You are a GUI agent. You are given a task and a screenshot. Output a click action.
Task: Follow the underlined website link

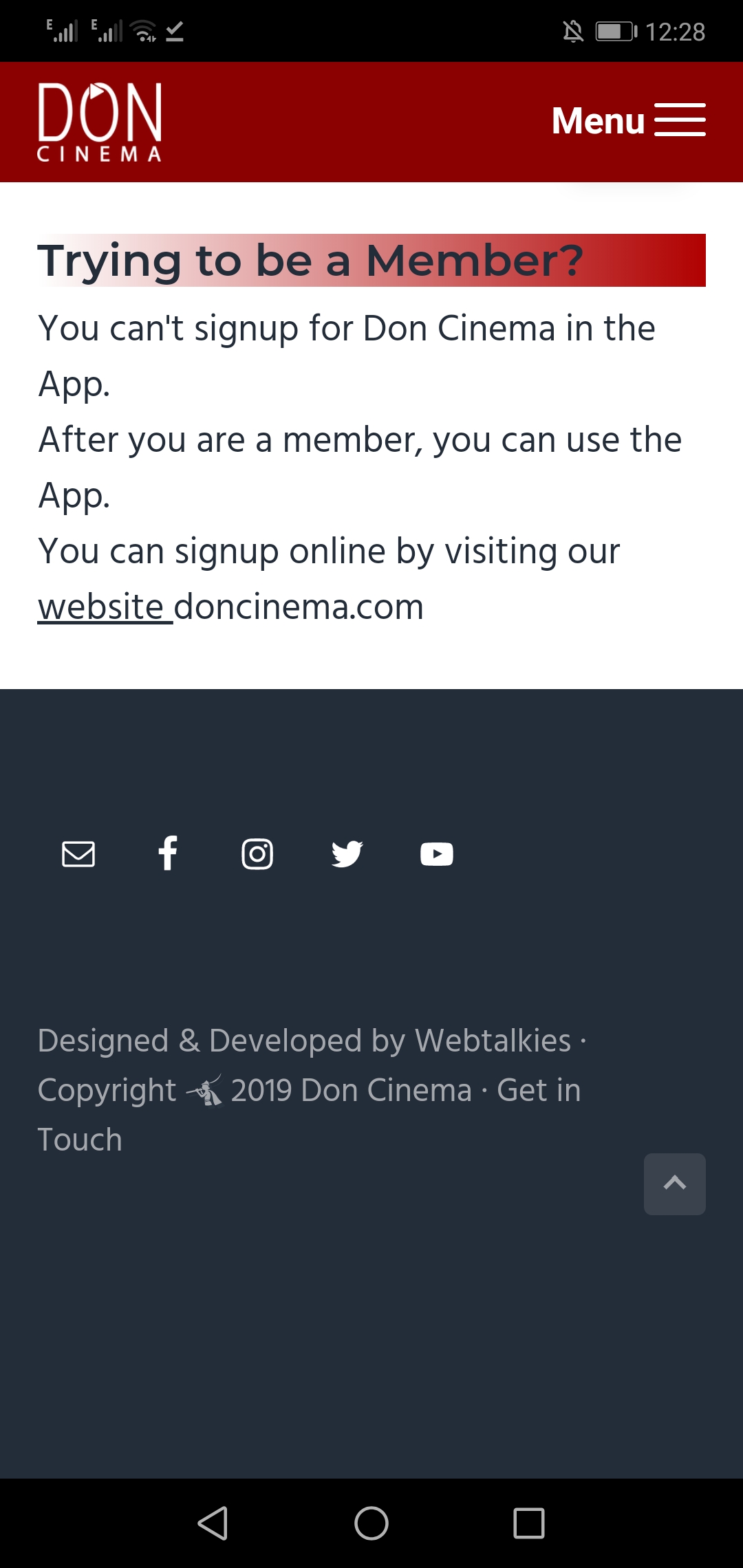[x=105, y=607]
